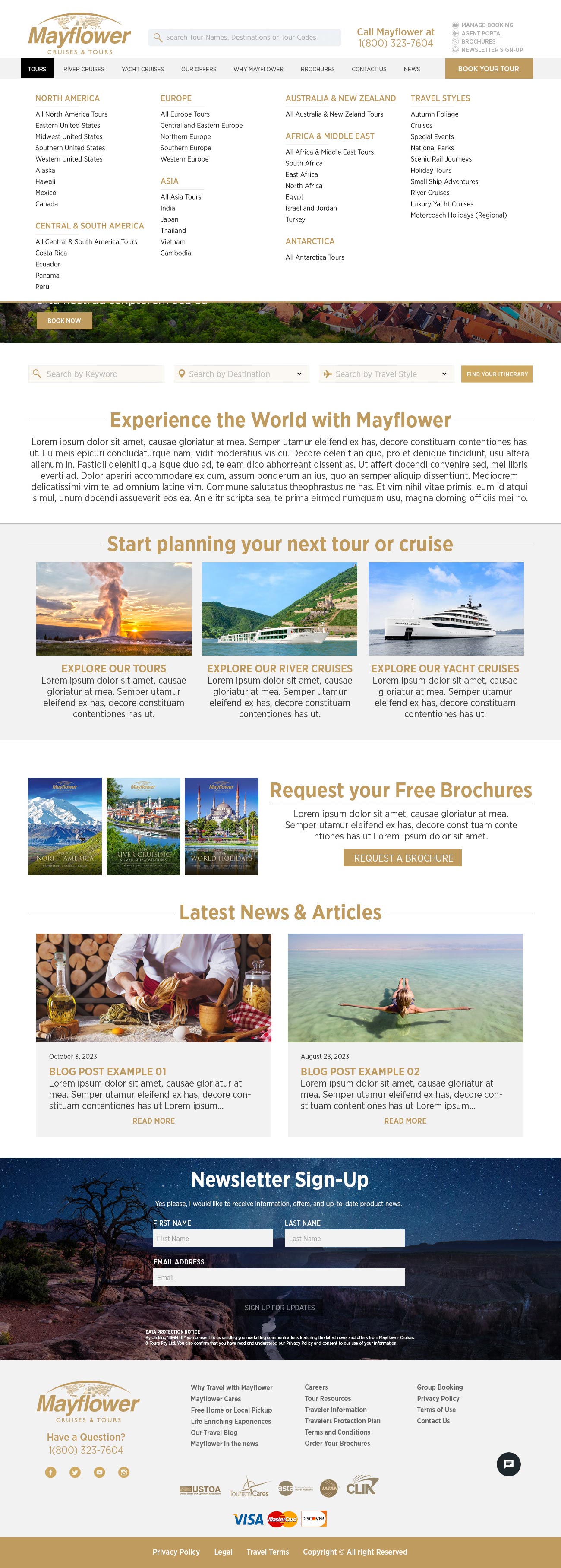Tap the Book Your Tour button
This screenshot has height=1568, width=561.
click(488, 69)
